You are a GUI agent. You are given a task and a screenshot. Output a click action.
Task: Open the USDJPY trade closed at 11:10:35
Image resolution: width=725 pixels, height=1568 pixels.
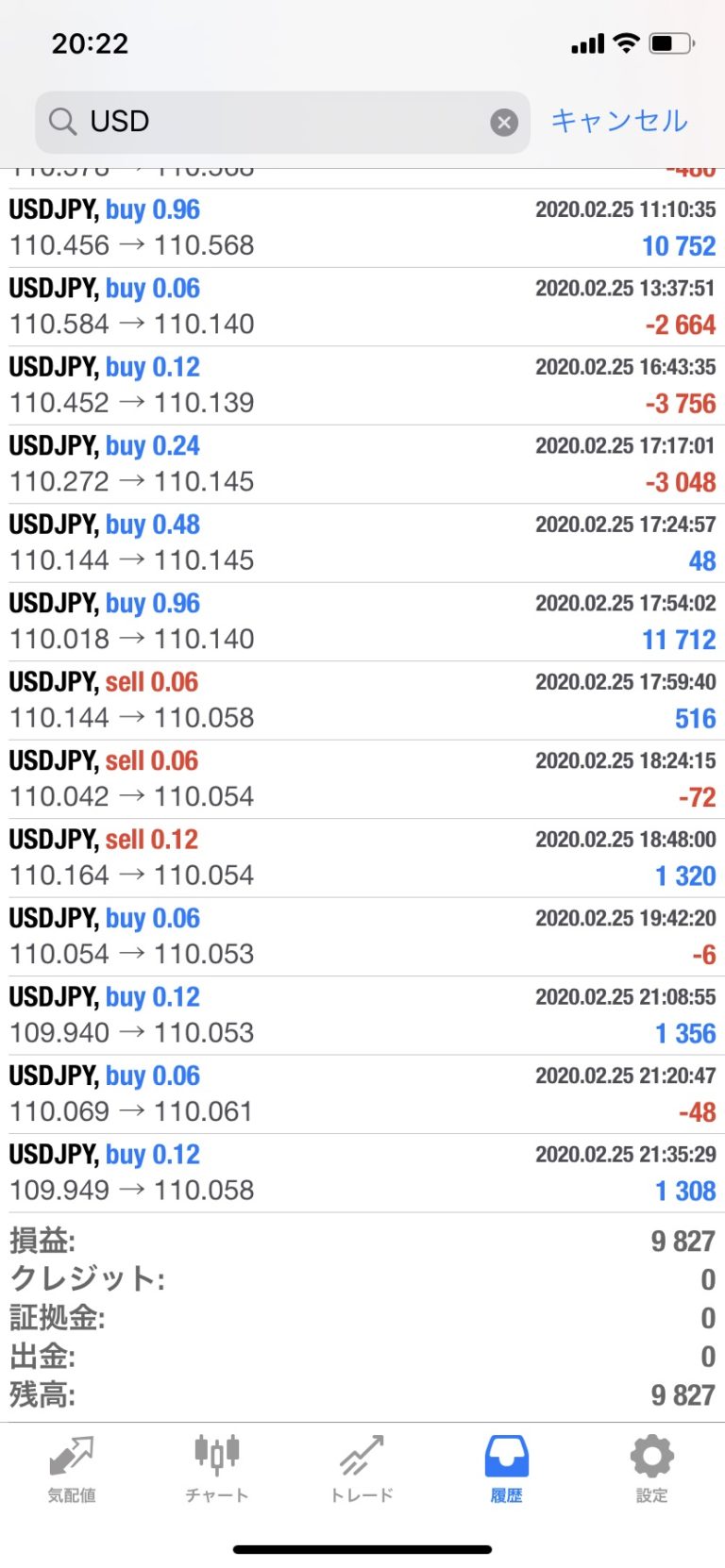pyautogui.click(x=362, y=228)
